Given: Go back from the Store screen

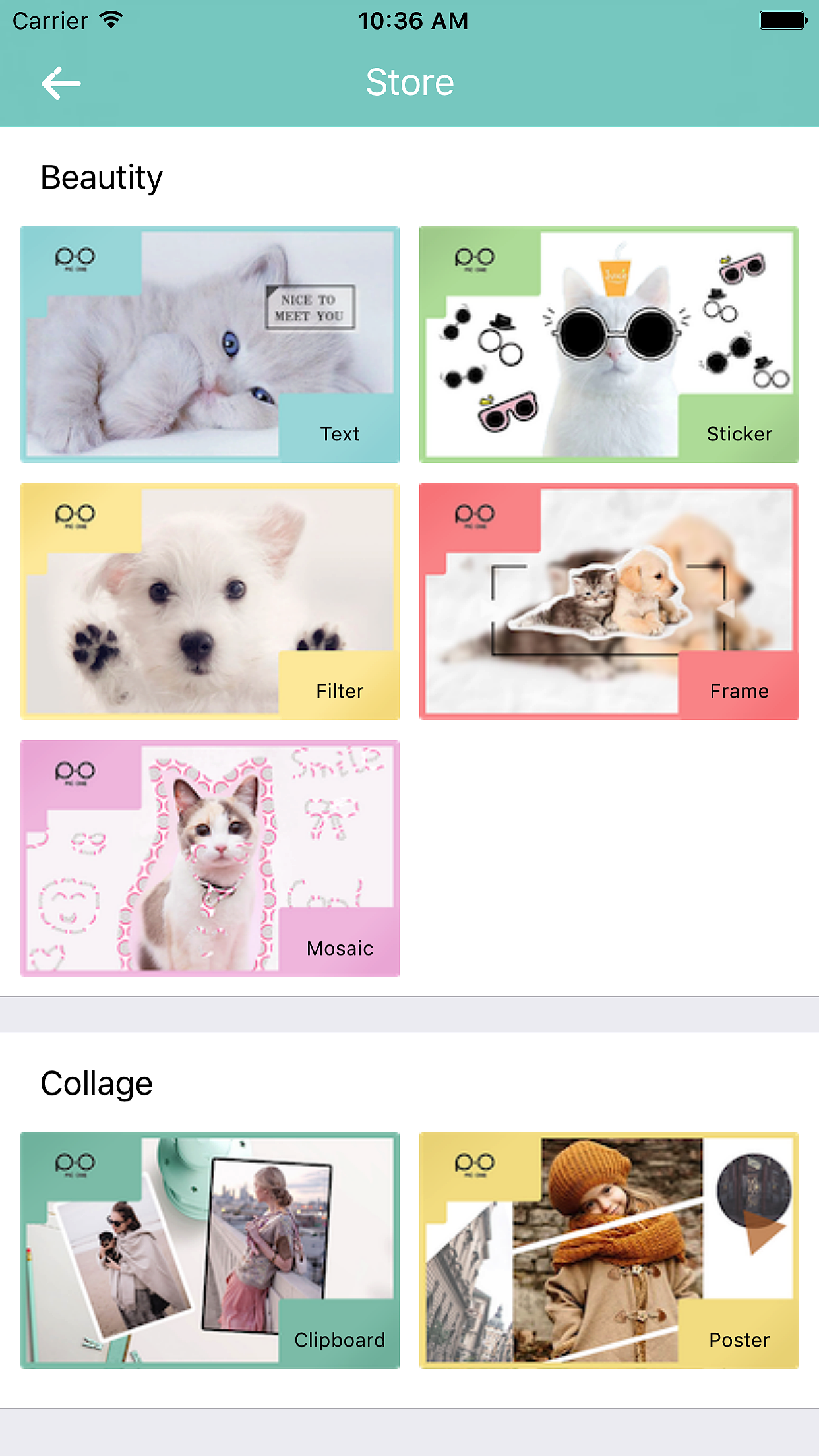Looking at the screenshot, I should click(61, 83).
